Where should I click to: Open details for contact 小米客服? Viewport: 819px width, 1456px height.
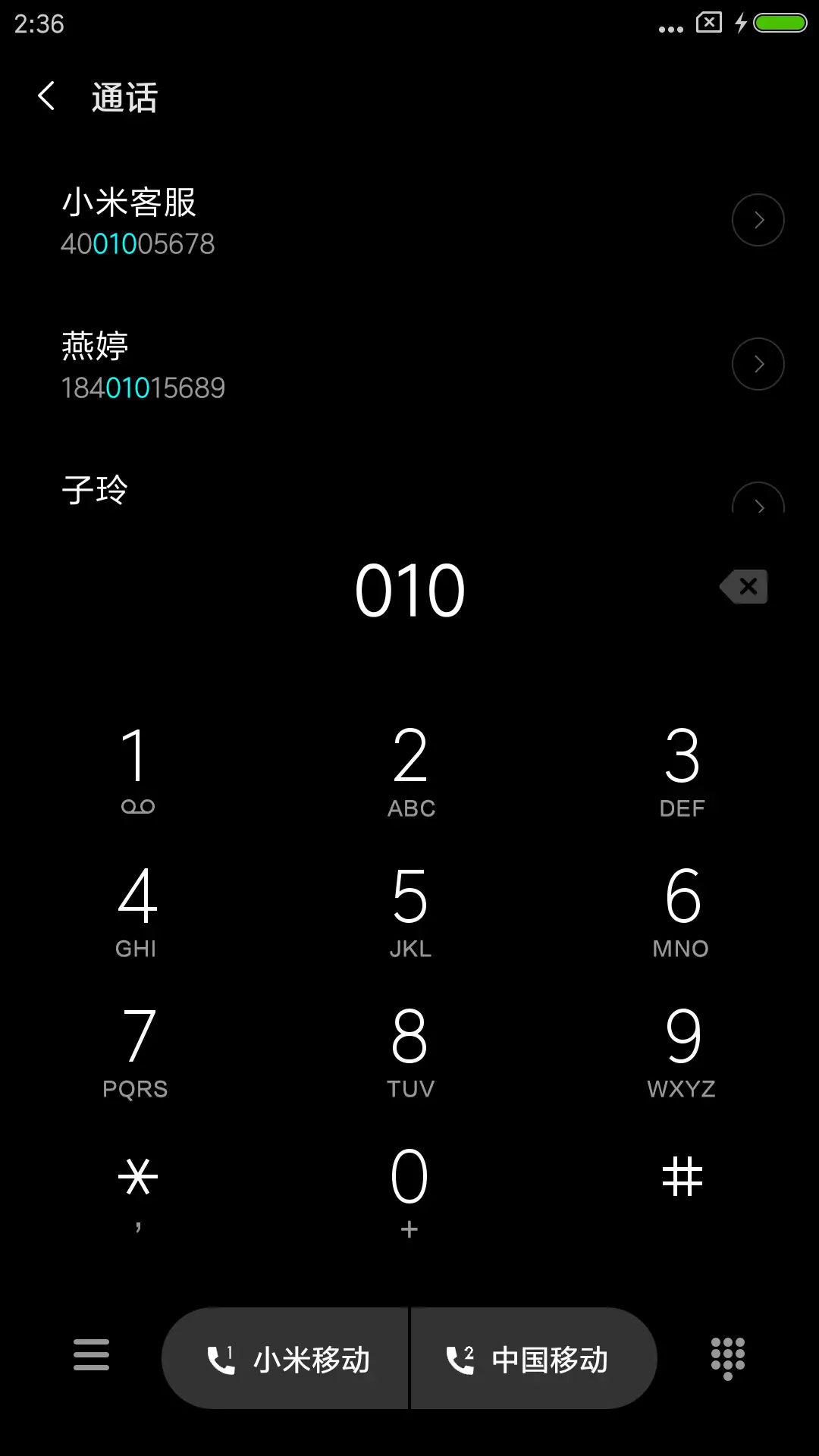pos(758,220)
